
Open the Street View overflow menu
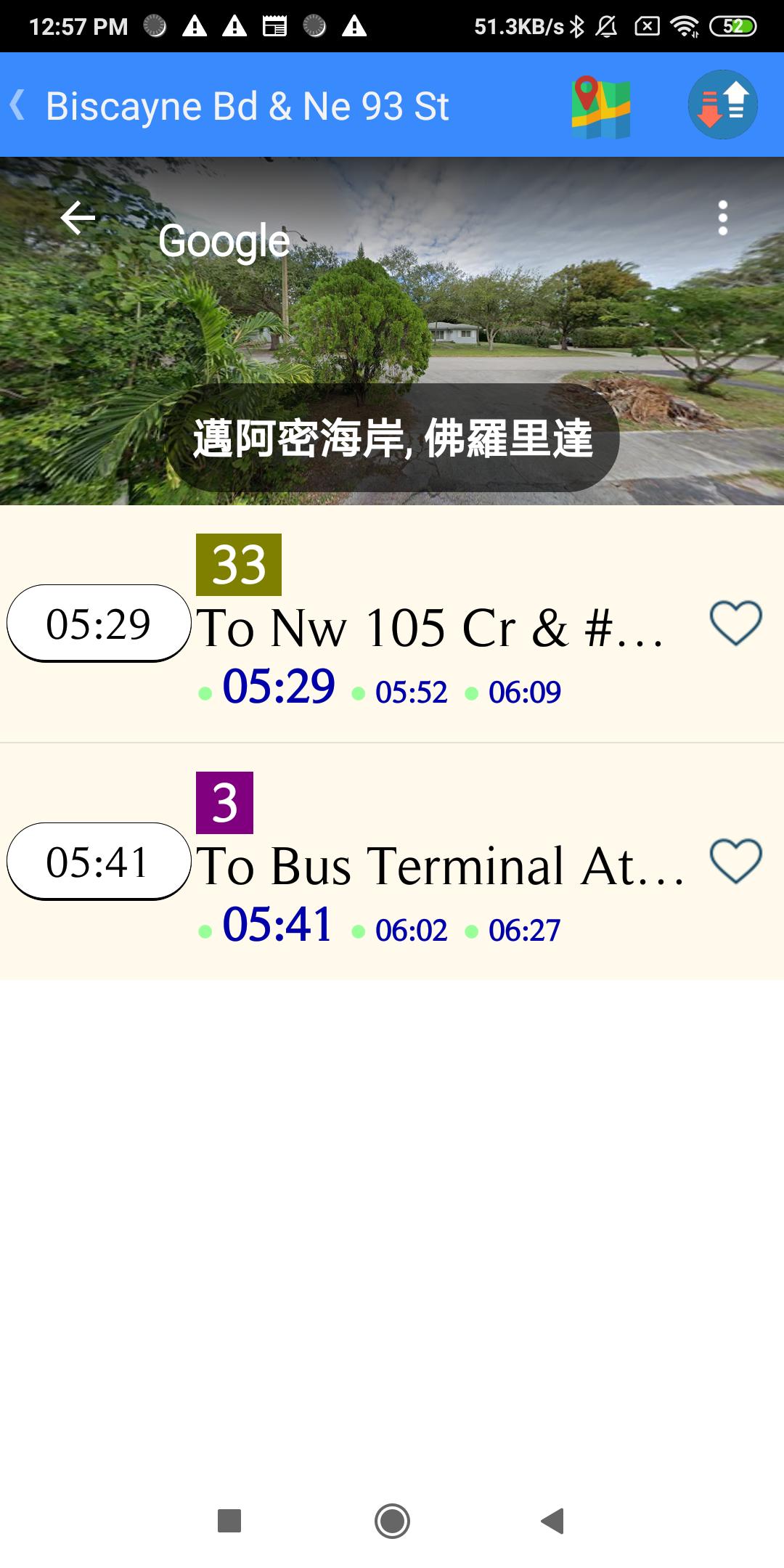coord(722,218)
